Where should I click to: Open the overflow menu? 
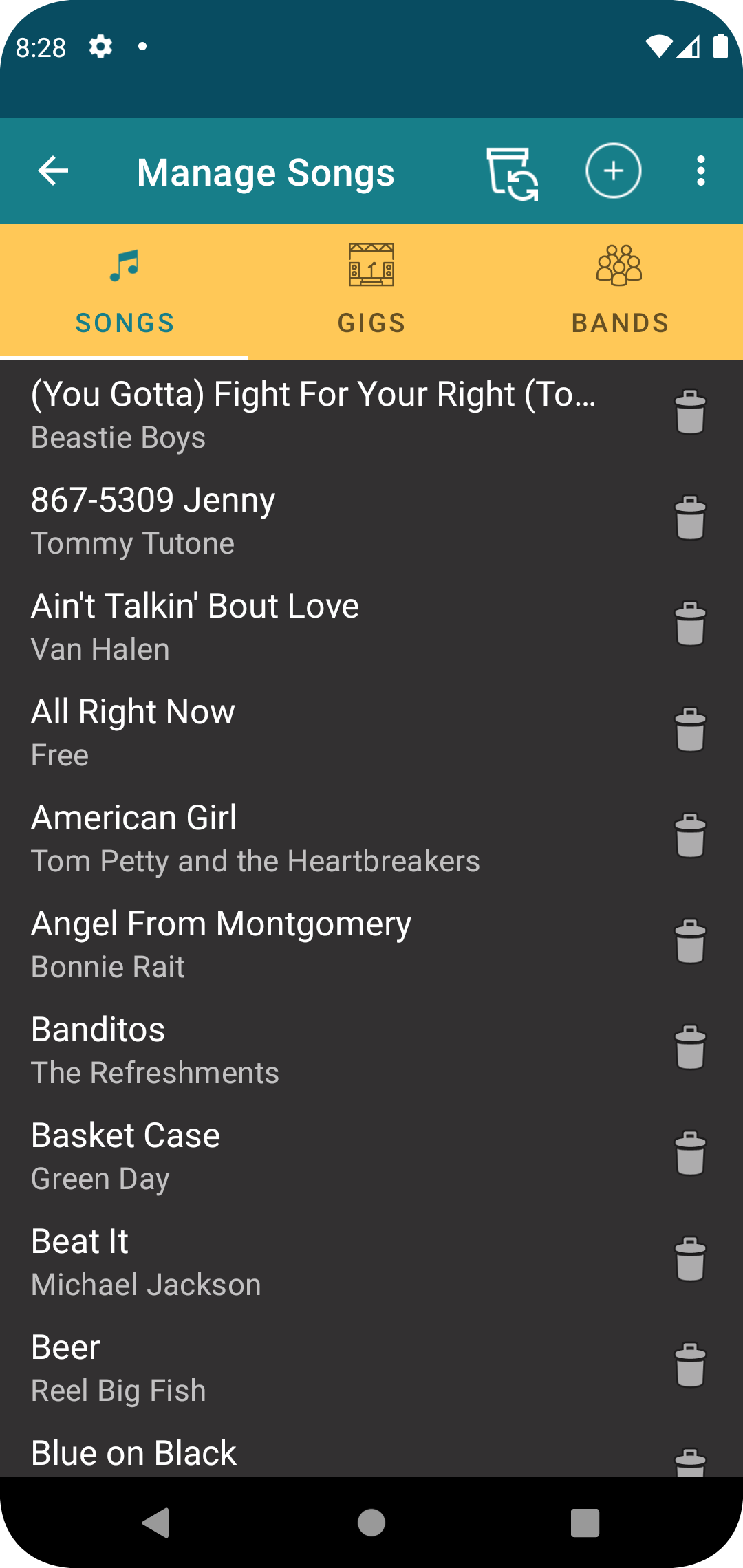[x=700, y=171]
